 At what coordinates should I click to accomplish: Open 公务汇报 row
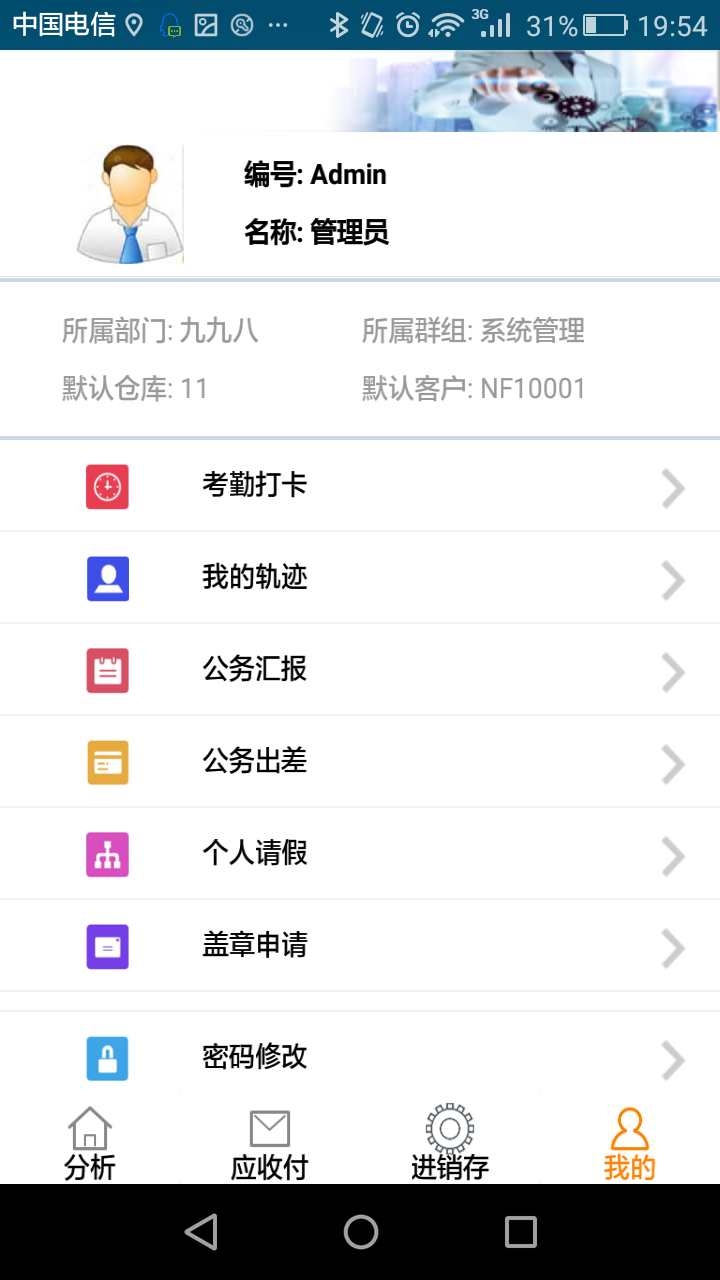360,670
